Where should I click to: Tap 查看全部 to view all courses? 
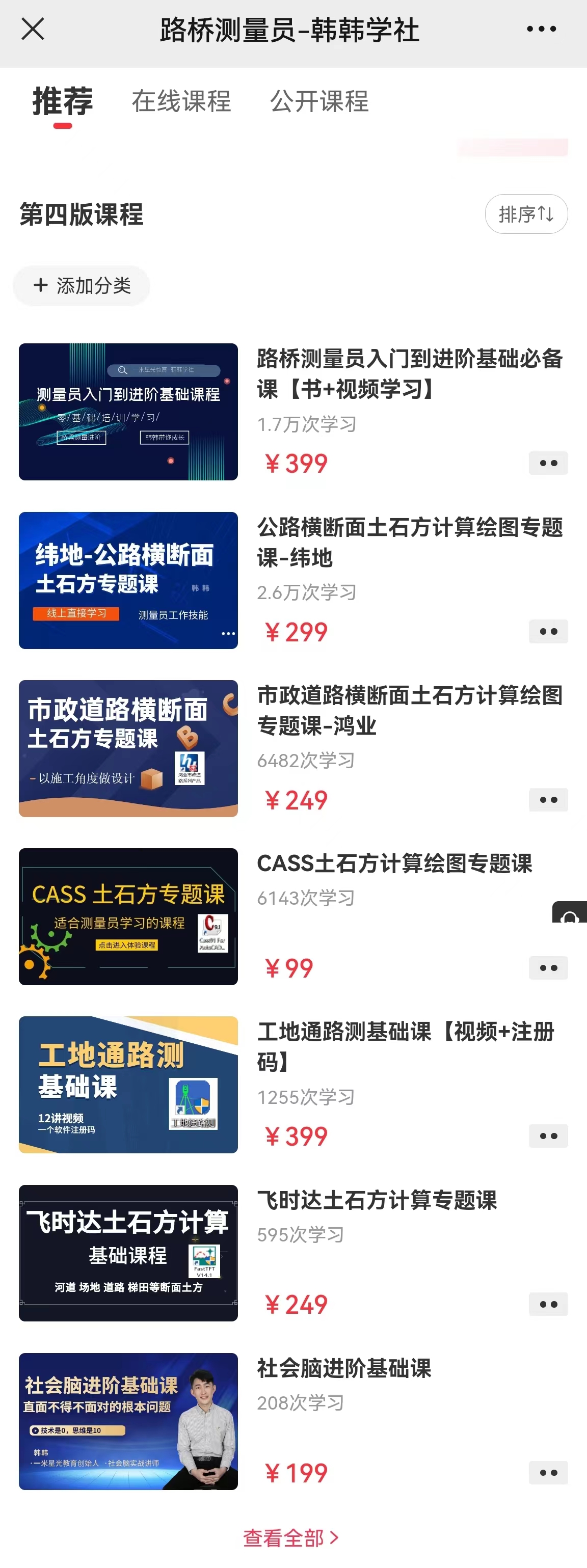[291, 1537]
